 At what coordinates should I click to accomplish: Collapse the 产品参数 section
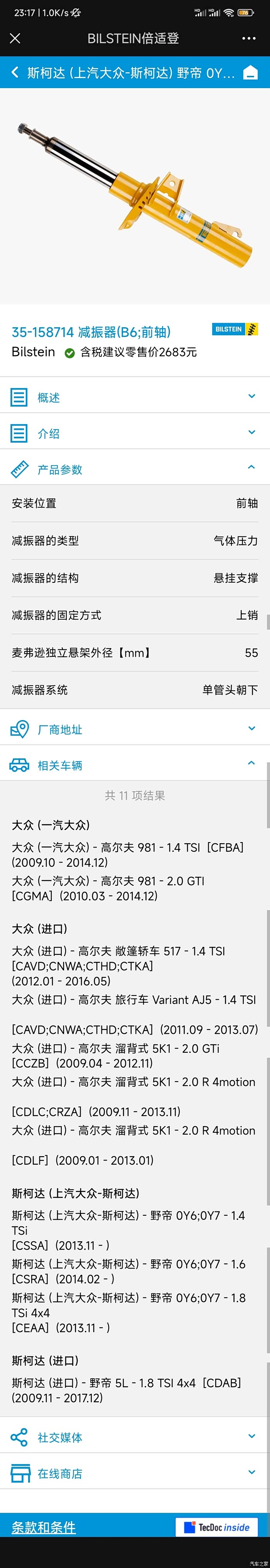point(135,469)
